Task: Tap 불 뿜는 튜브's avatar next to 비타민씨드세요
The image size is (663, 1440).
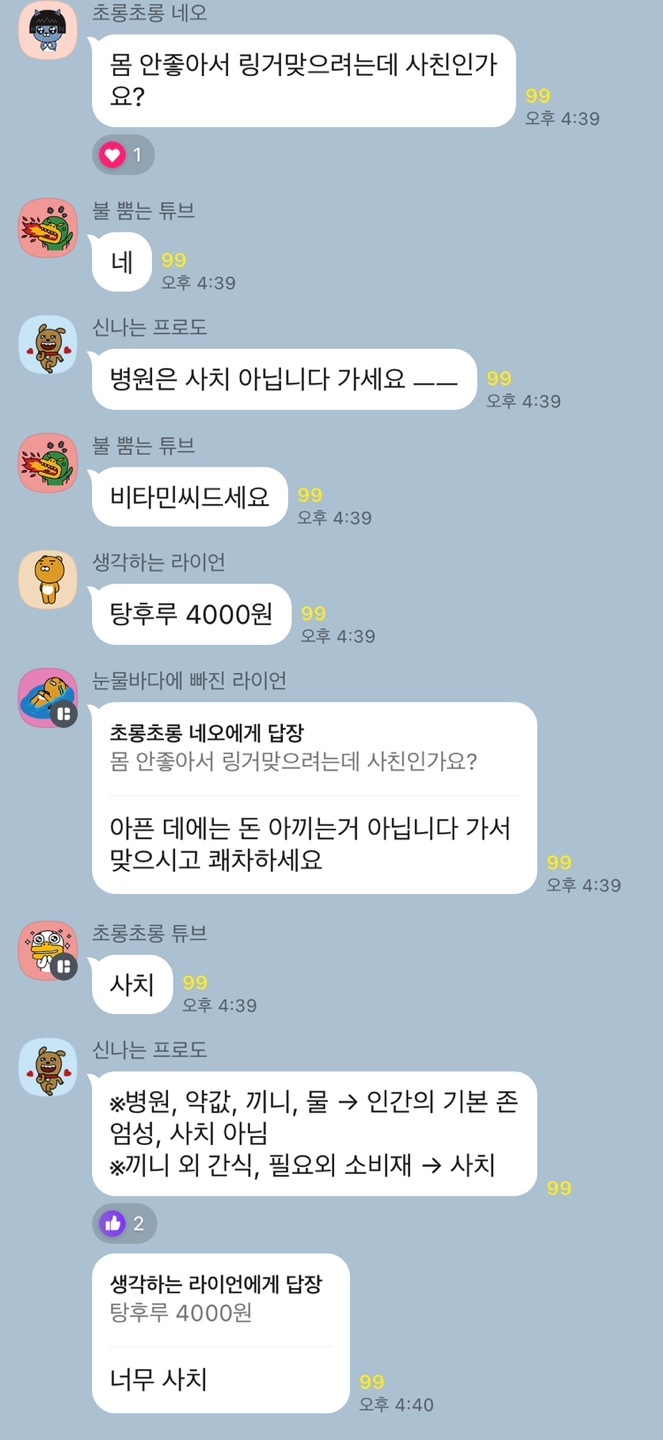Action: pyautogui.click(x=47, y=463)
